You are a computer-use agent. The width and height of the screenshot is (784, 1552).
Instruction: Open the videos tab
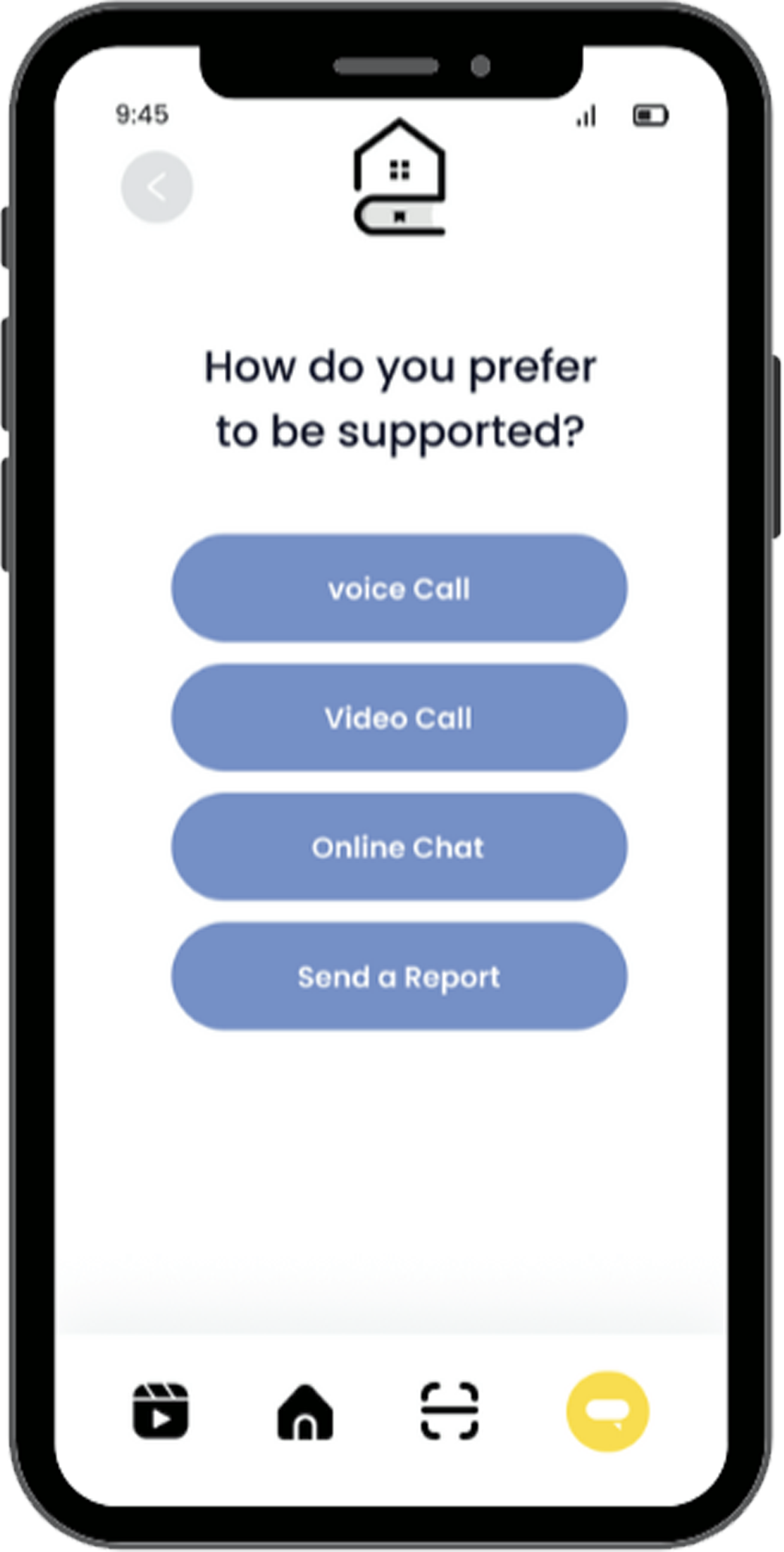160,1411
